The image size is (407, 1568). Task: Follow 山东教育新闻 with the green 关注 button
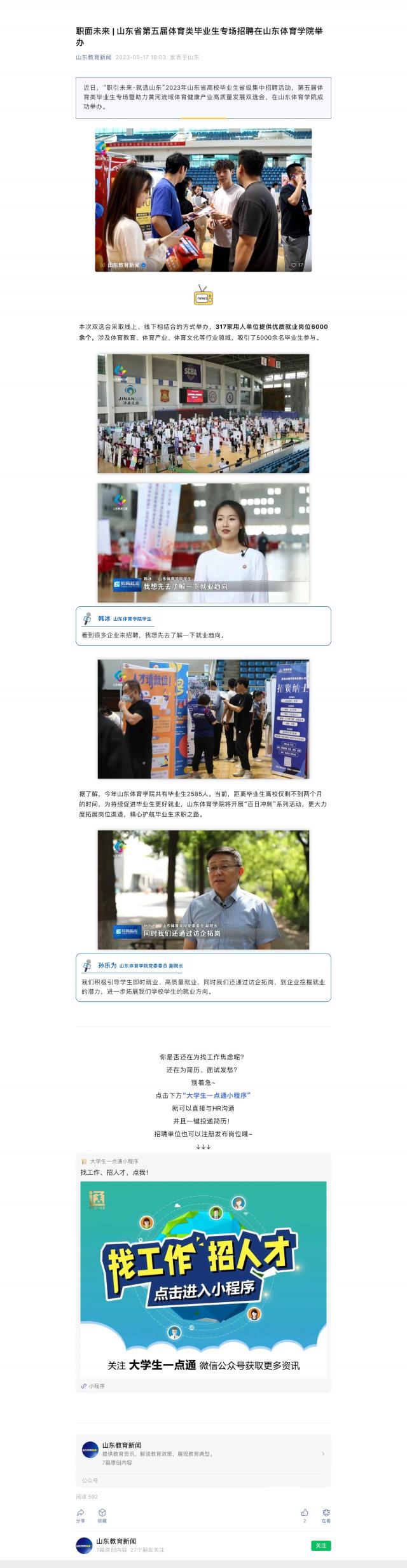(321, 1545)
